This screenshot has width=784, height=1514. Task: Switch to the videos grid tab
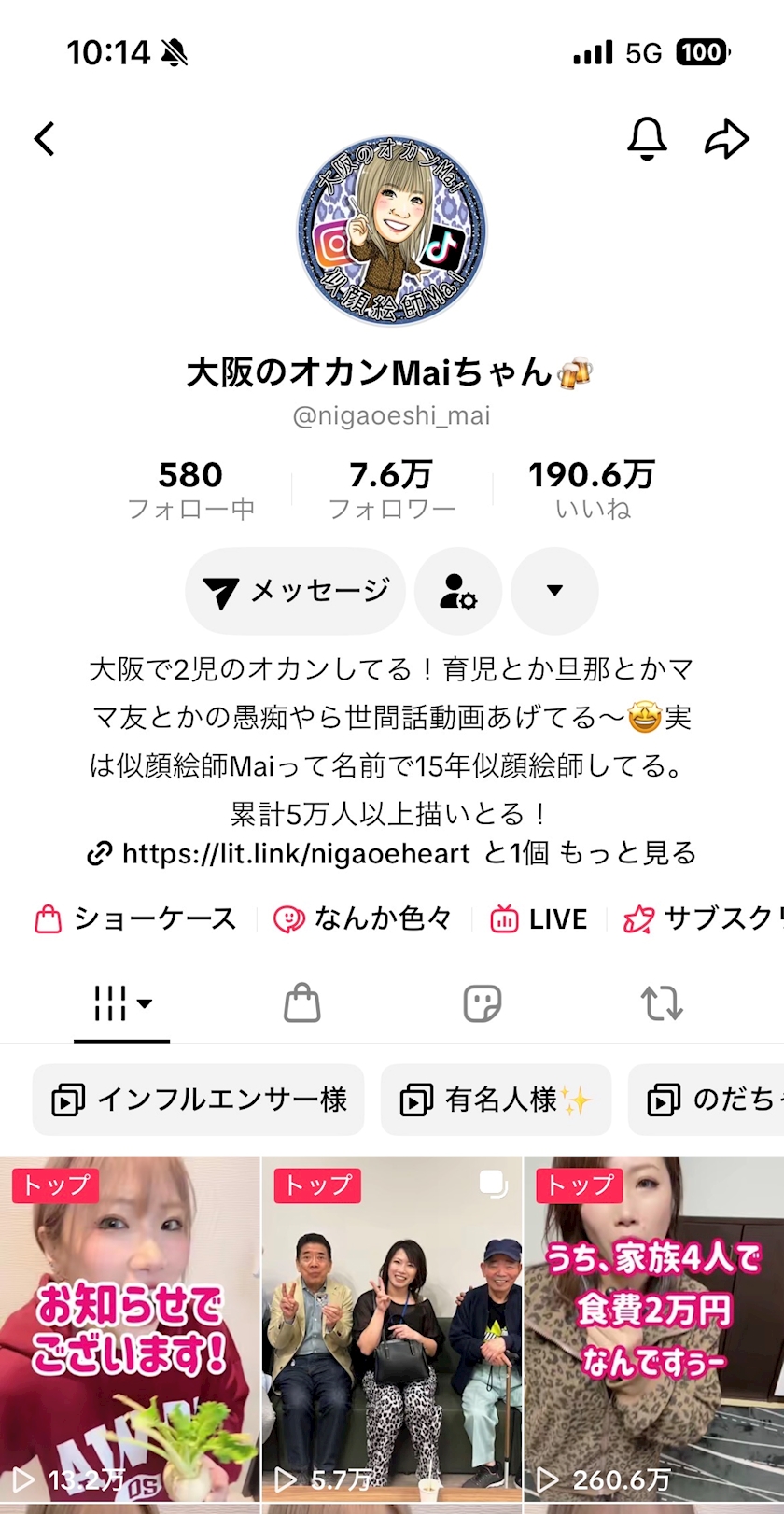(x=121, y=1004)
